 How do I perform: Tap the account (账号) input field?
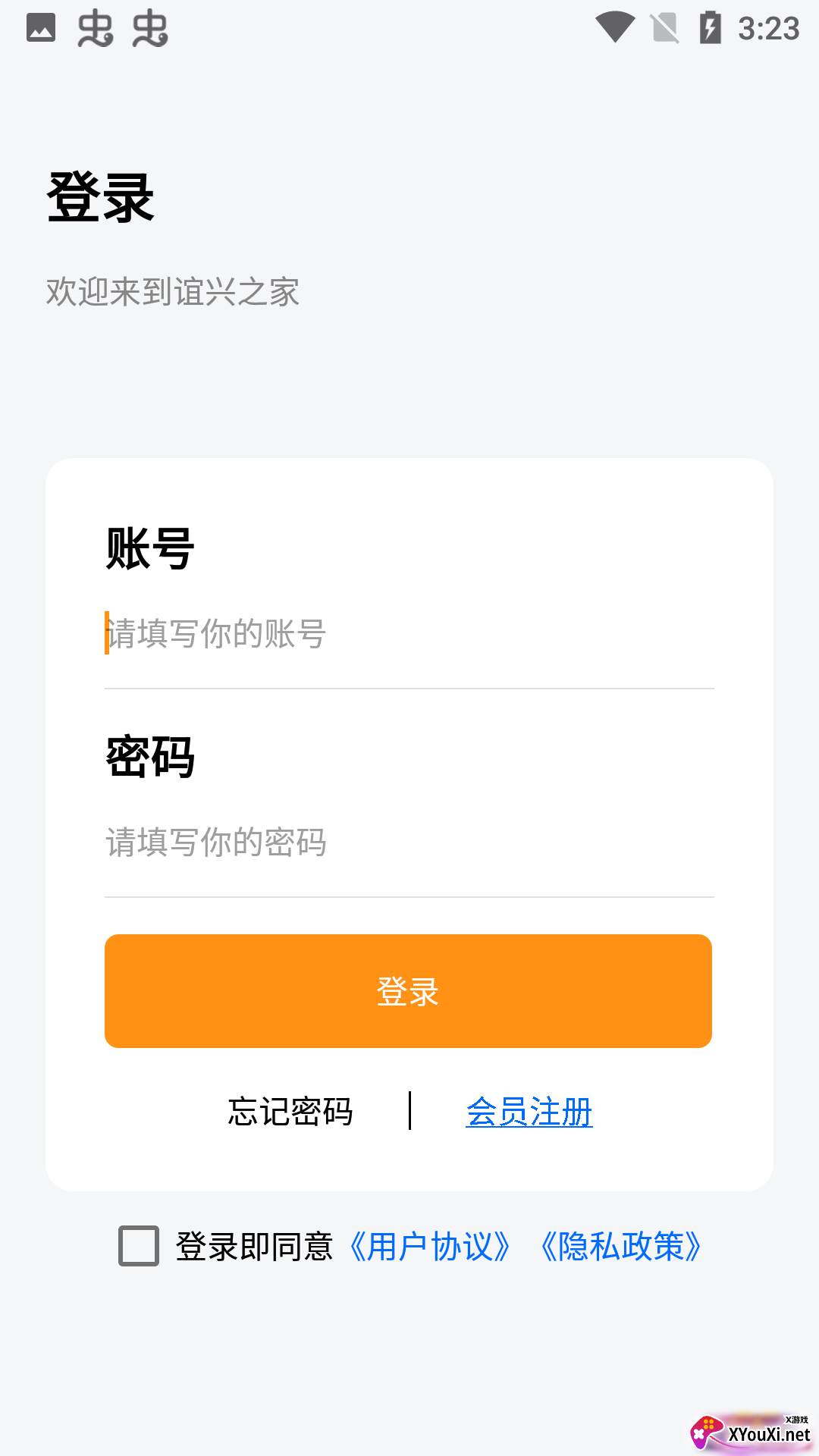[x=408, y=634]
